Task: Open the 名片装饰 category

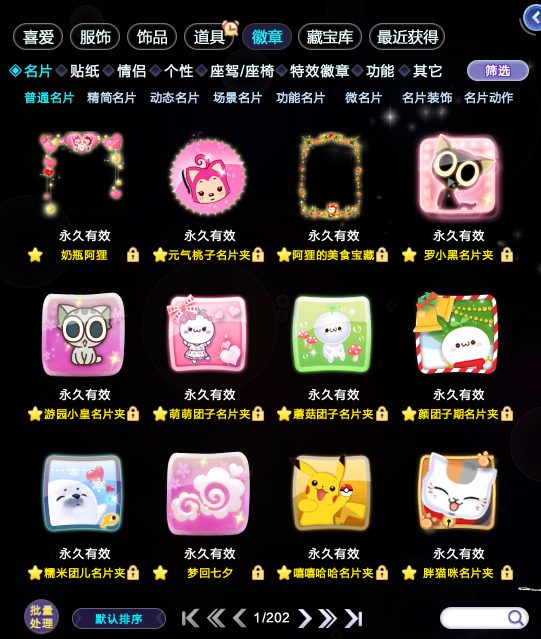Action: (427, 98)
